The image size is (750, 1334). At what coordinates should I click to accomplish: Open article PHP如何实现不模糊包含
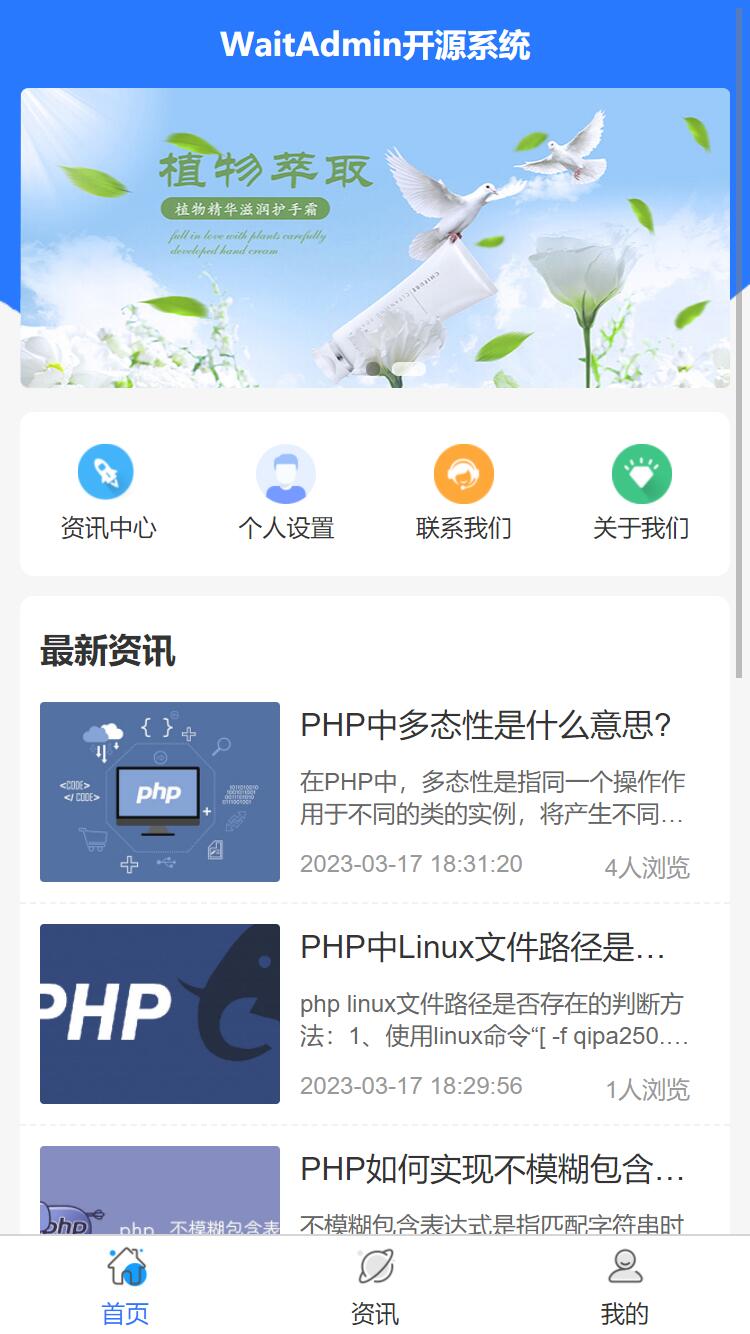point(492,1169)
